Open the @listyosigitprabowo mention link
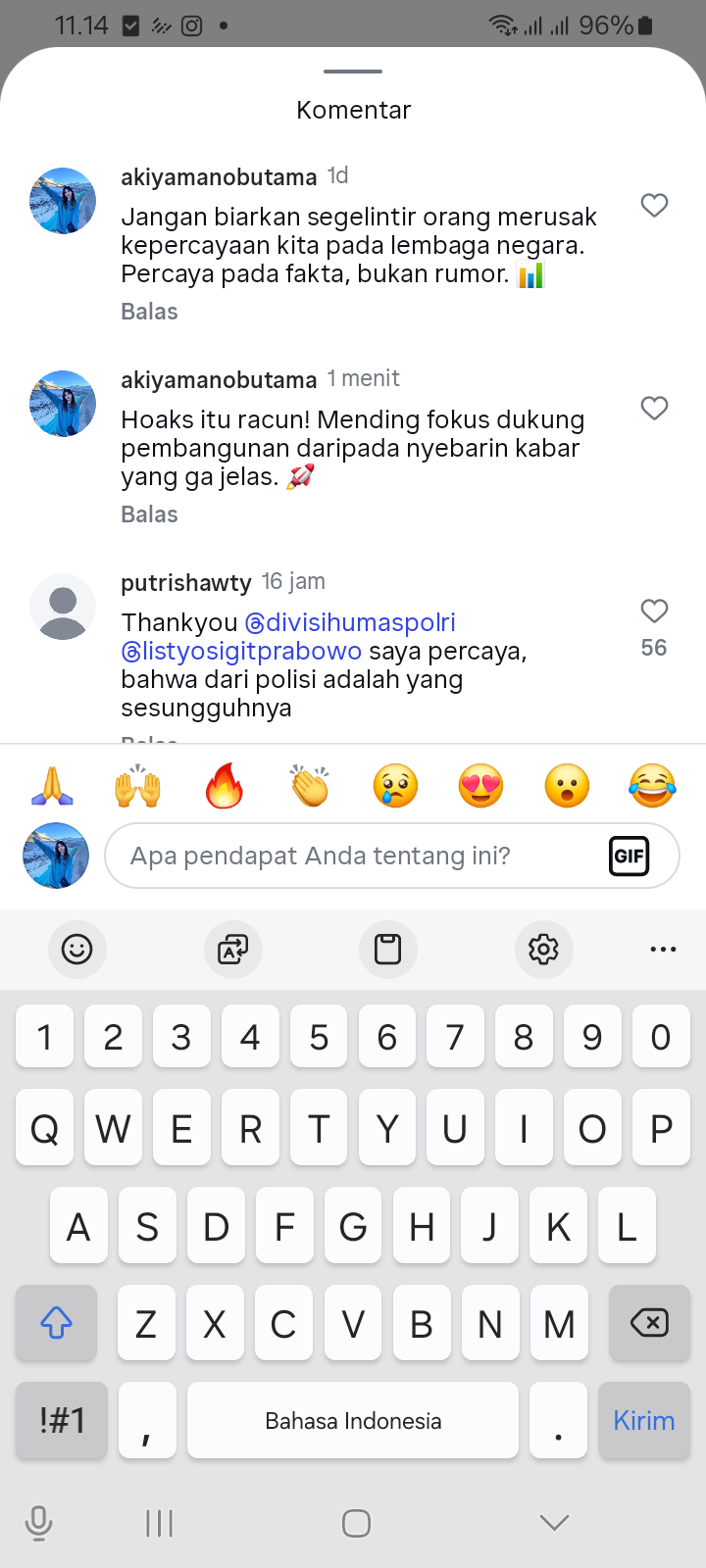Screen dimensions: 706x1568 click(x=241, y=651)
